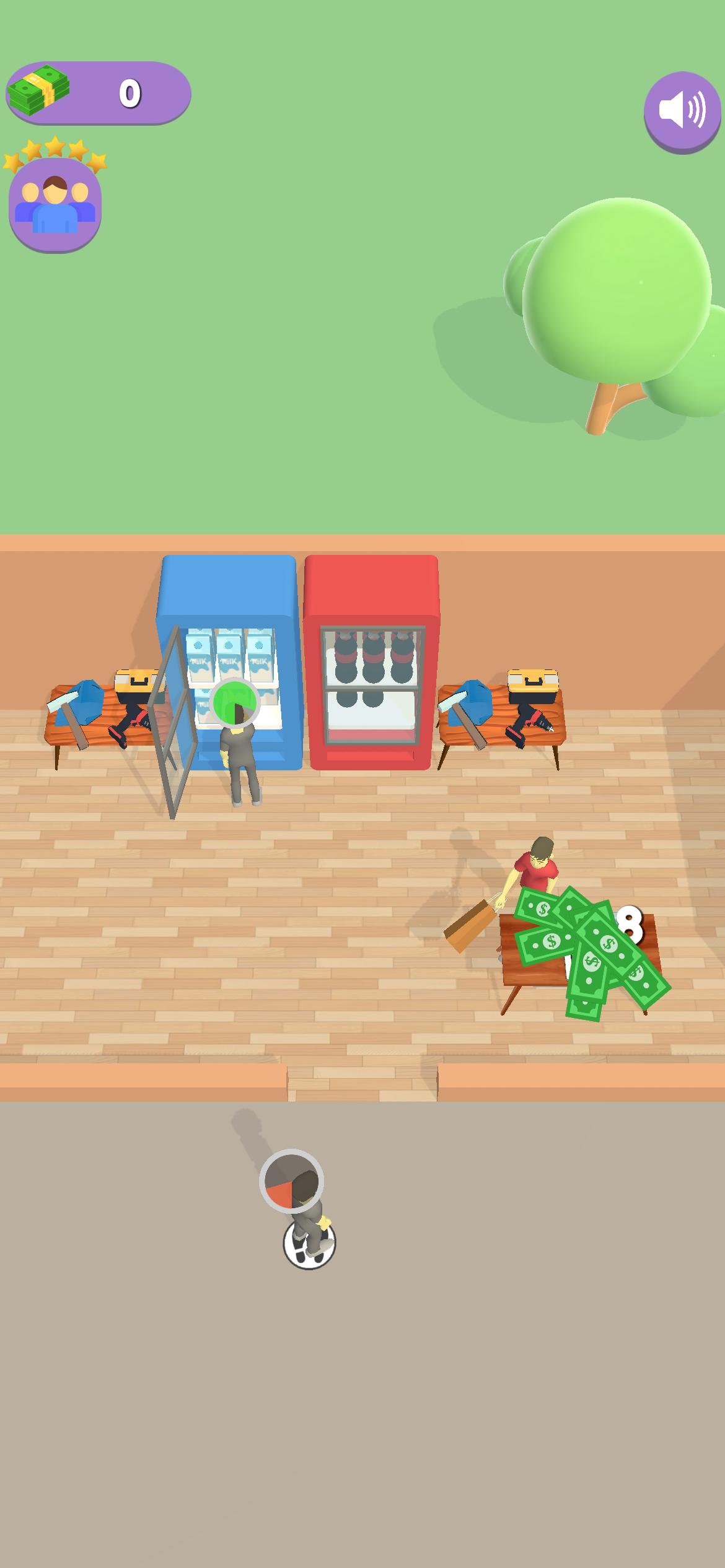Screen dimensions: 725x1568
Task: Mute the game sound
Action: coord(682,111)
